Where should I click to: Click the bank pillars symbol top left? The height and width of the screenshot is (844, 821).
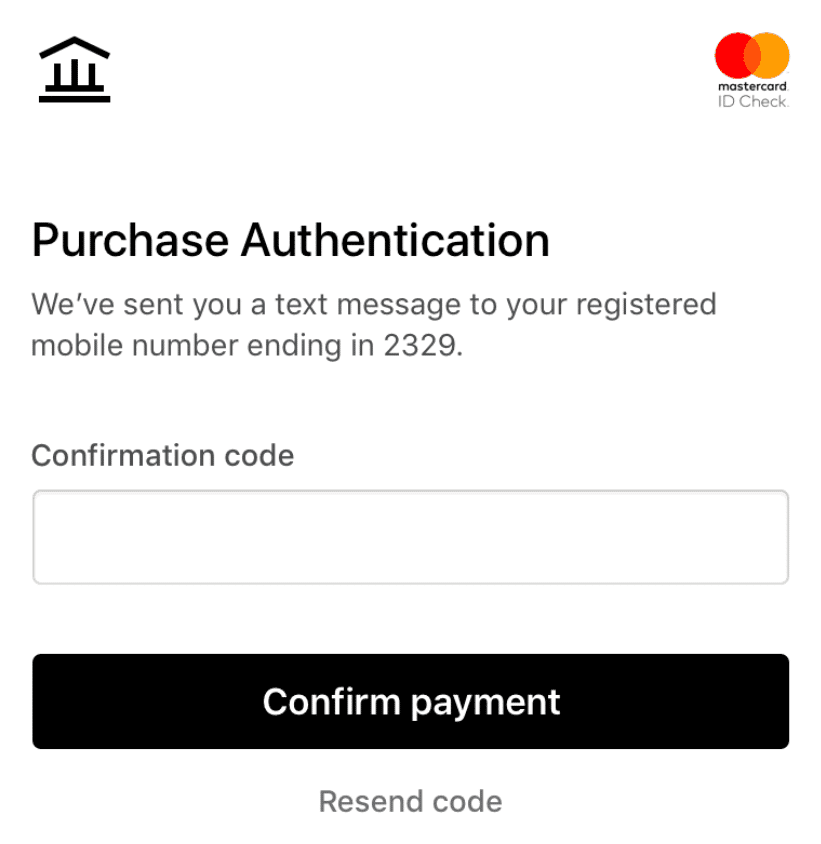75,70
